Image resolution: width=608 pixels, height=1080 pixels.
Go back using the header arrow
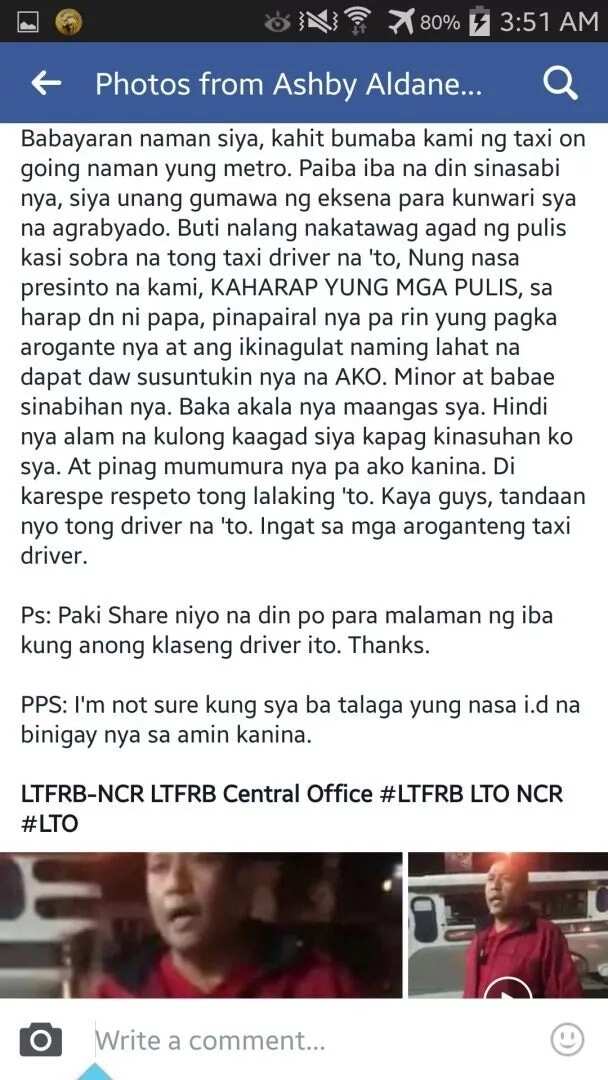pyautogui.click(x=47, y=84)
